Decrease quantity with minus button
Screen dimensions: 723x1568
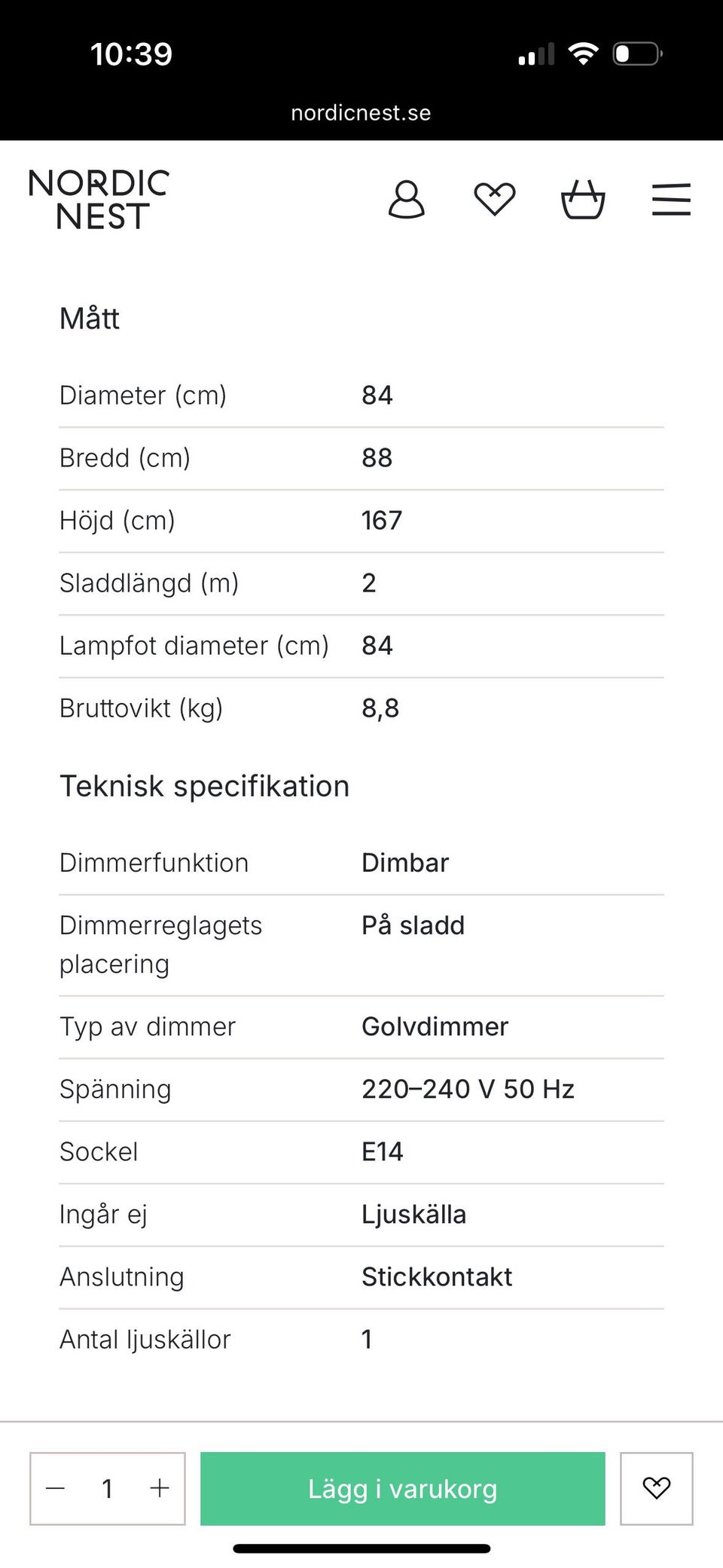coord(56,1488)
